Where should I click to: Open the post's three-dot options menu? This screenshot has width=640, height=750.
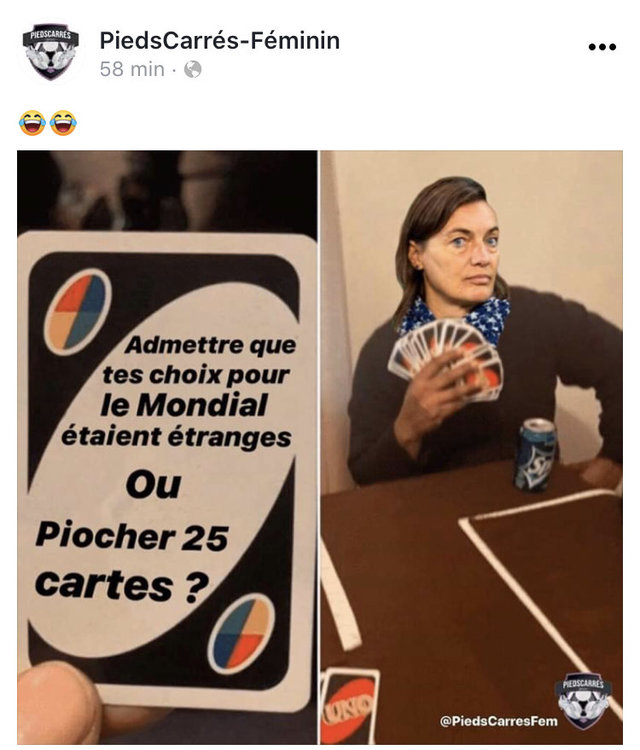point(602,47)
